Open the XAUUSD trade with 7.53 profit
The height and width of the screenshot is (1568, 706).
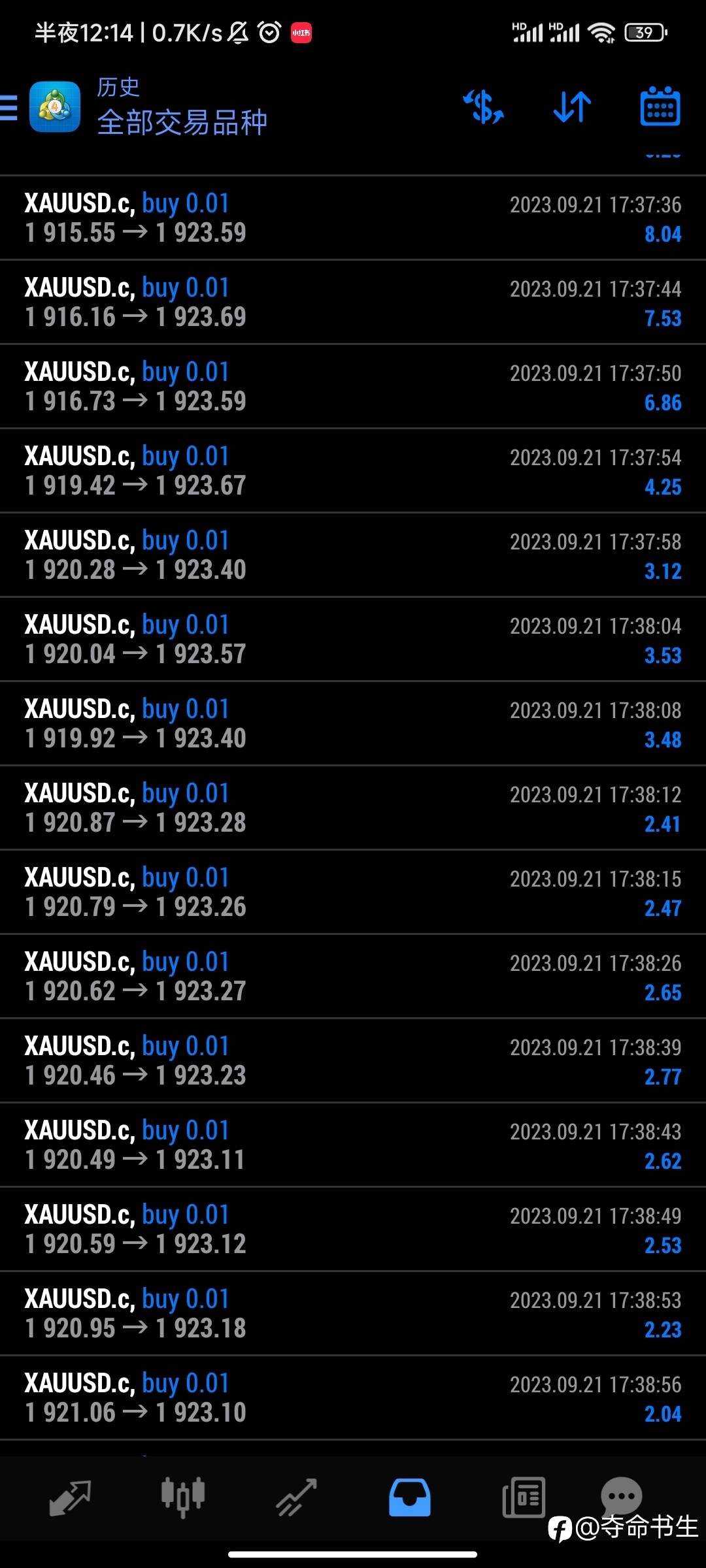click(353, 302)
